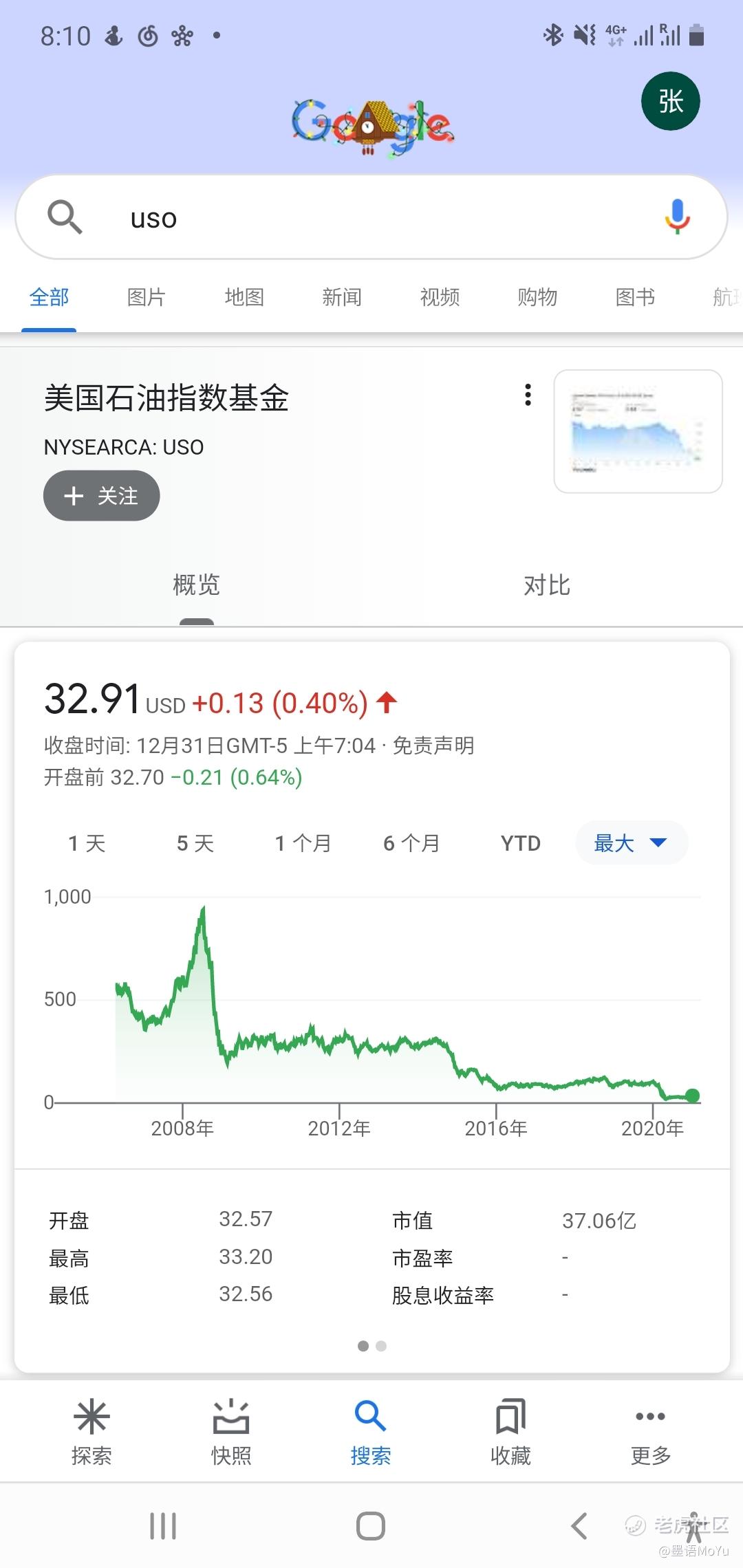This screenshot has width=743, height=1568.
Task: Select the 5 天 chart range
Action: tap(195, 843)
